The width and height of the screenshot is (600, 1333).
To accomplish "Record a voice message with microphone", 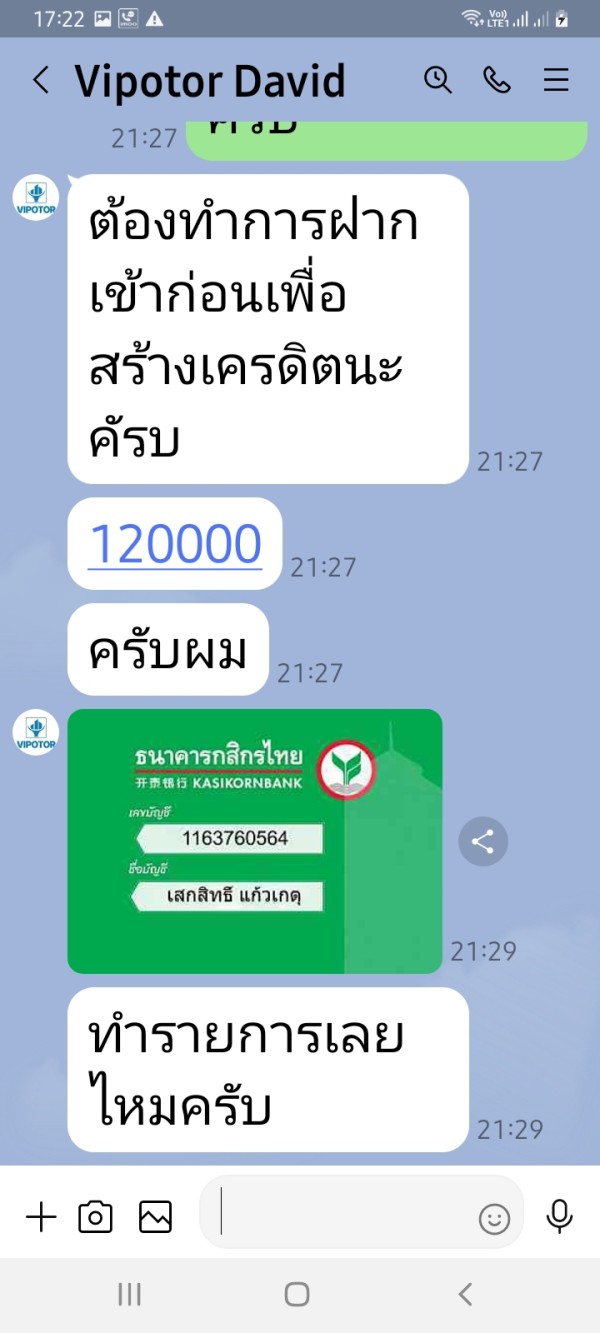I will click(559, 1217).
